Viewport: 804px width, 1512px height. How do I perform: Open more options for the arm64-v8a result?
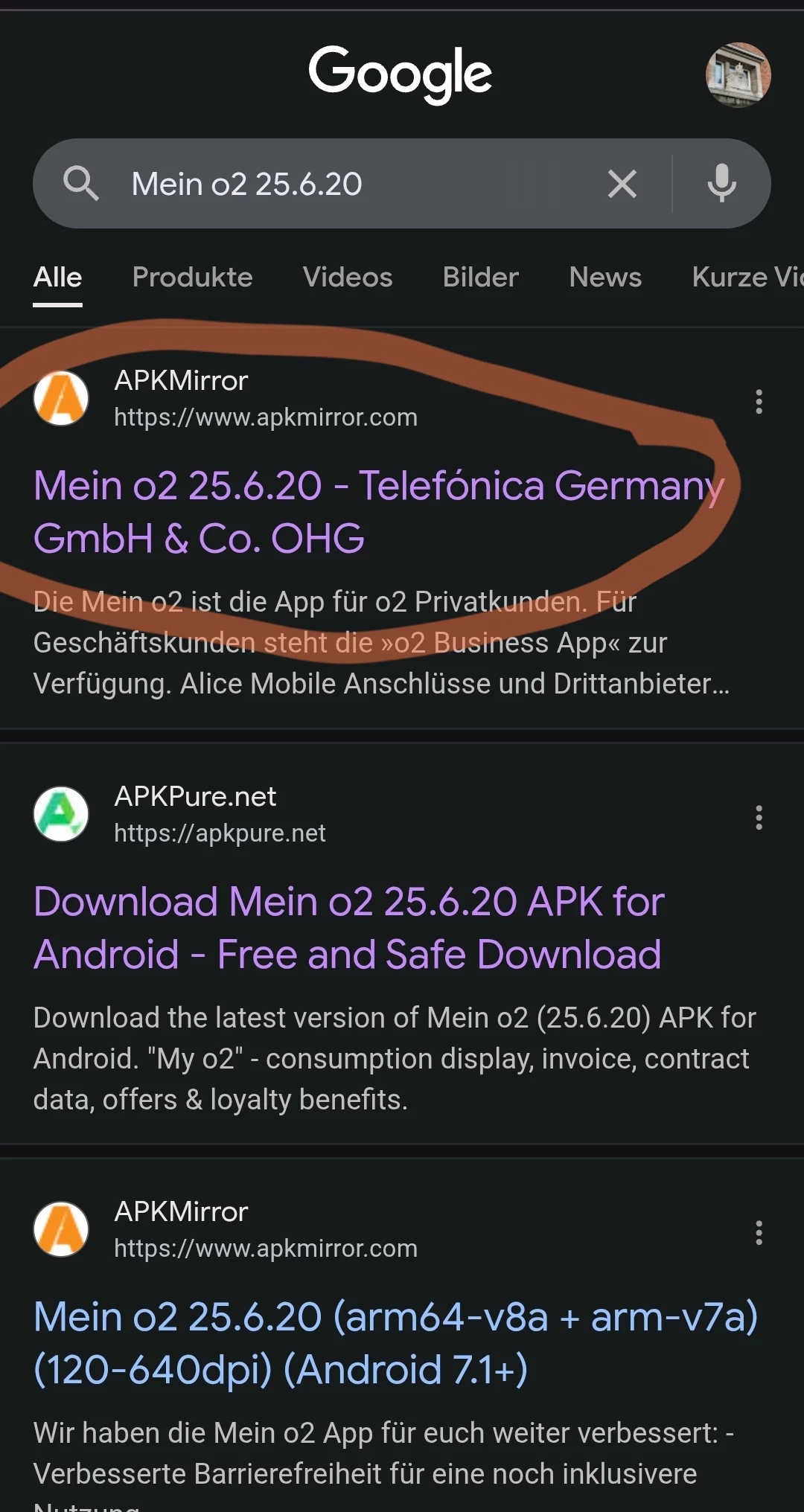click(x=759, y=1233)
